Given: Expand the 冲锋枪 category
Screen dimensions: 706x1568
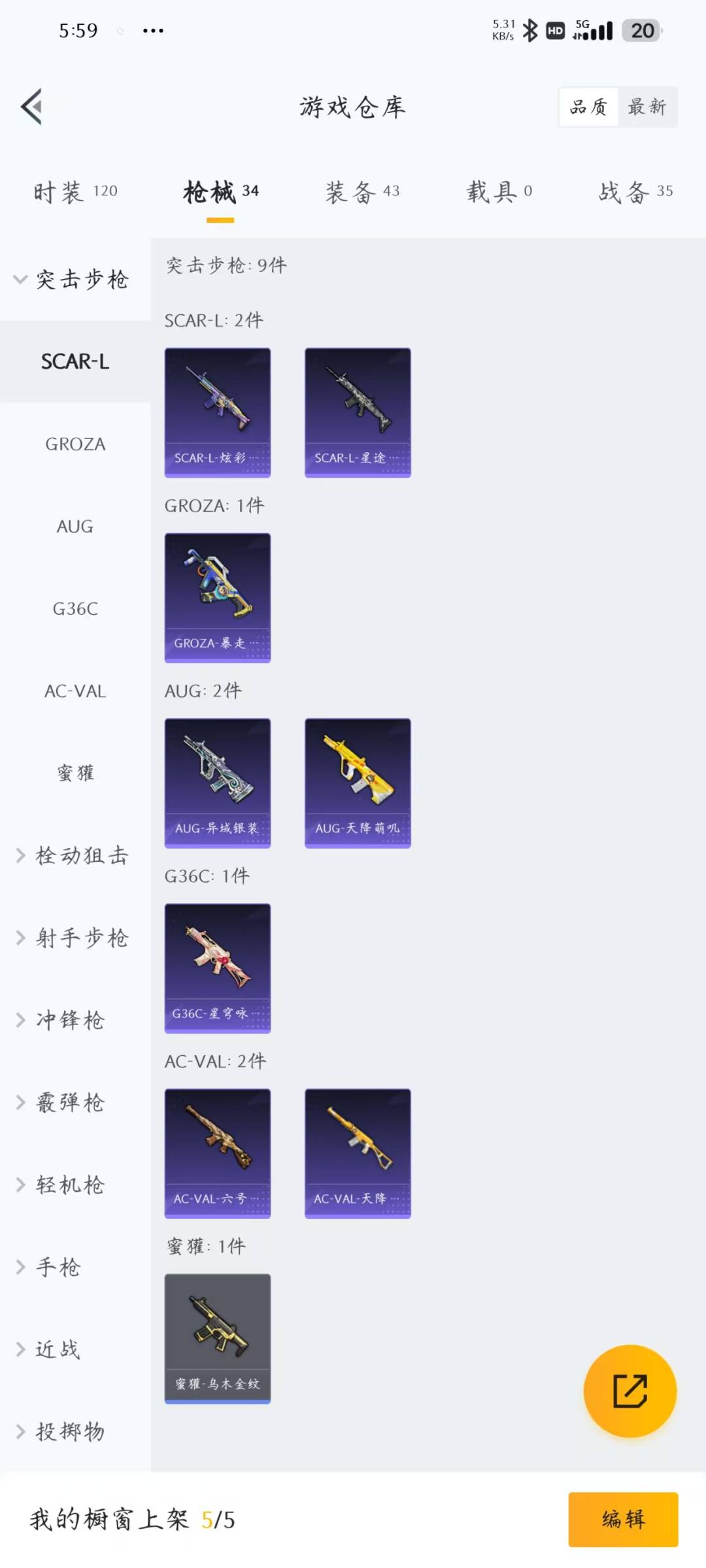Looking at the screenshot, I should [69, 1021].
